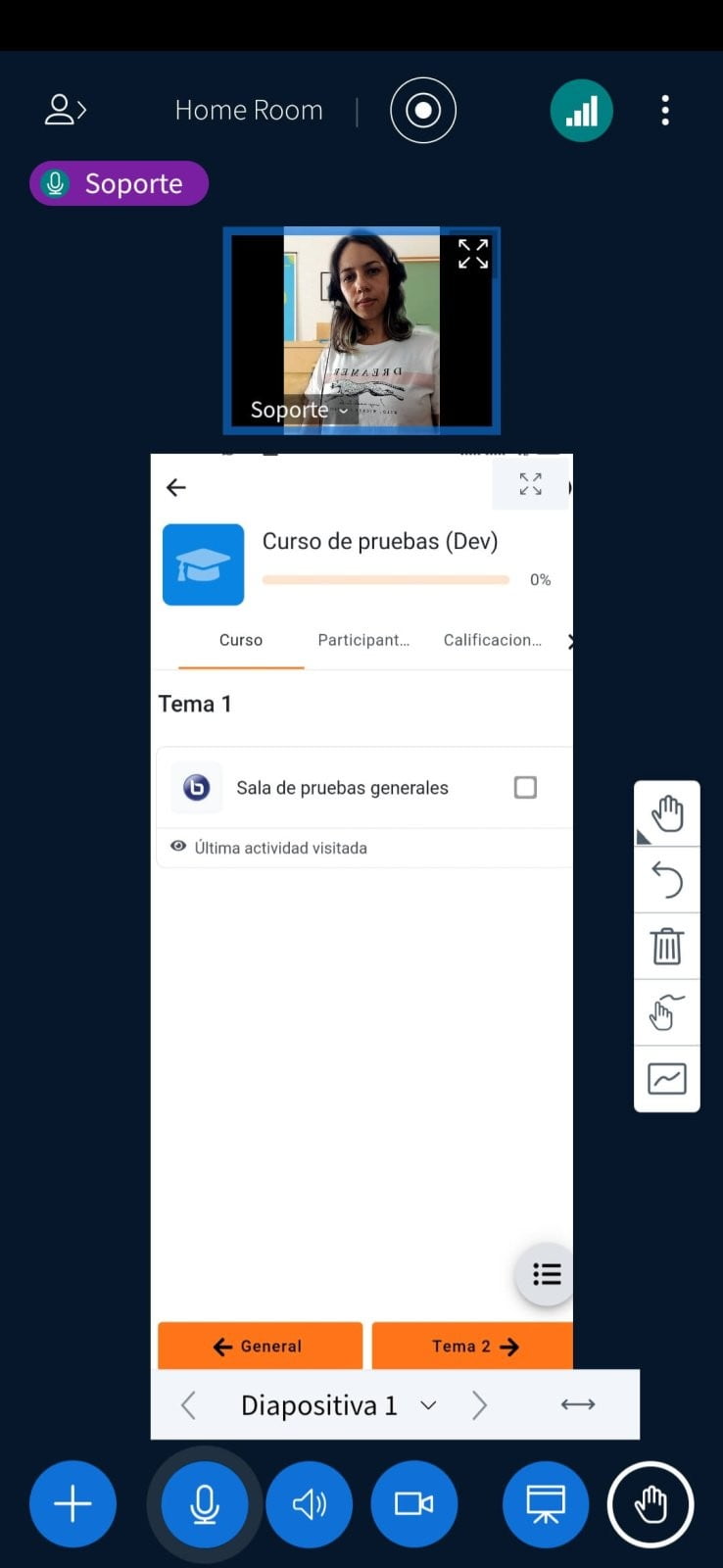Screen dimensions: 723x1568
Task: Check the connection status indicator
Action: pyautogui.click(x=582, y=110)
